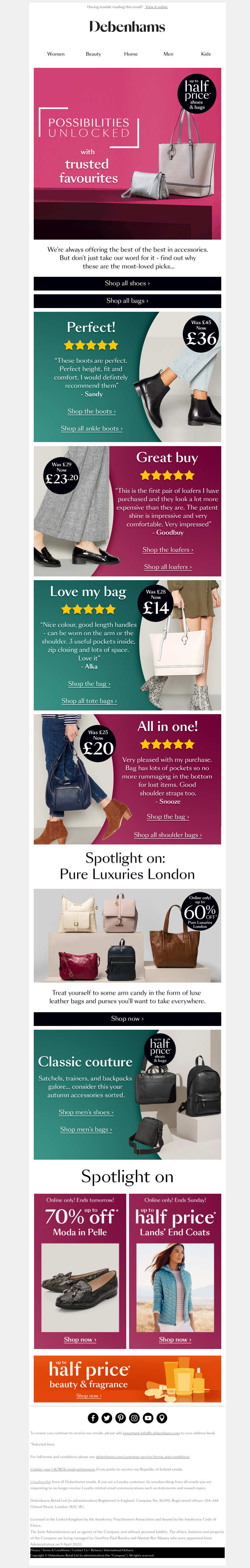Image resolution: width=250 pixels, height=1568 pixels.
Task: Go to the Women category
Action: [x=56, y=54]
